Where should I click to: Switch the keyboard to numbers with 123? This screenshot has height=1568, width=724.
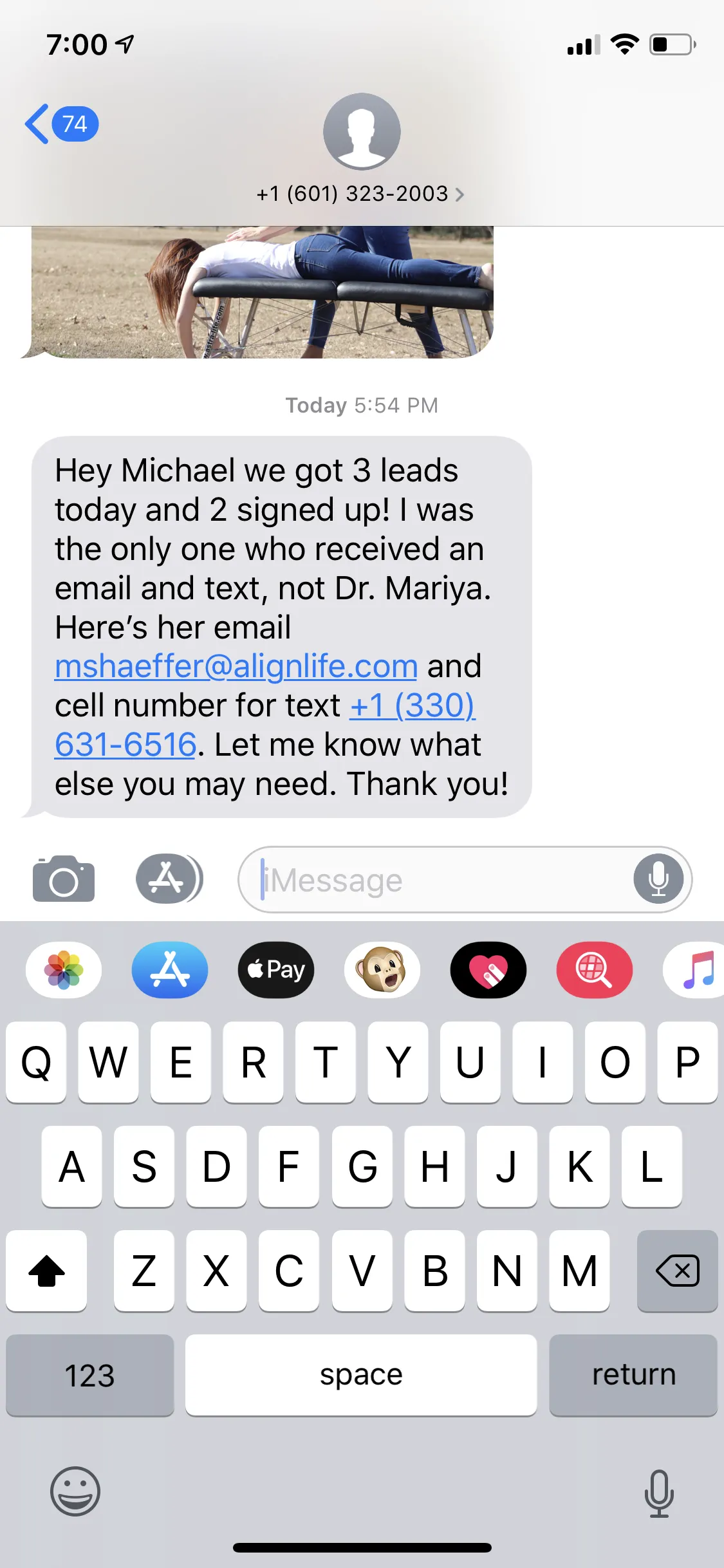point(90,1375)
